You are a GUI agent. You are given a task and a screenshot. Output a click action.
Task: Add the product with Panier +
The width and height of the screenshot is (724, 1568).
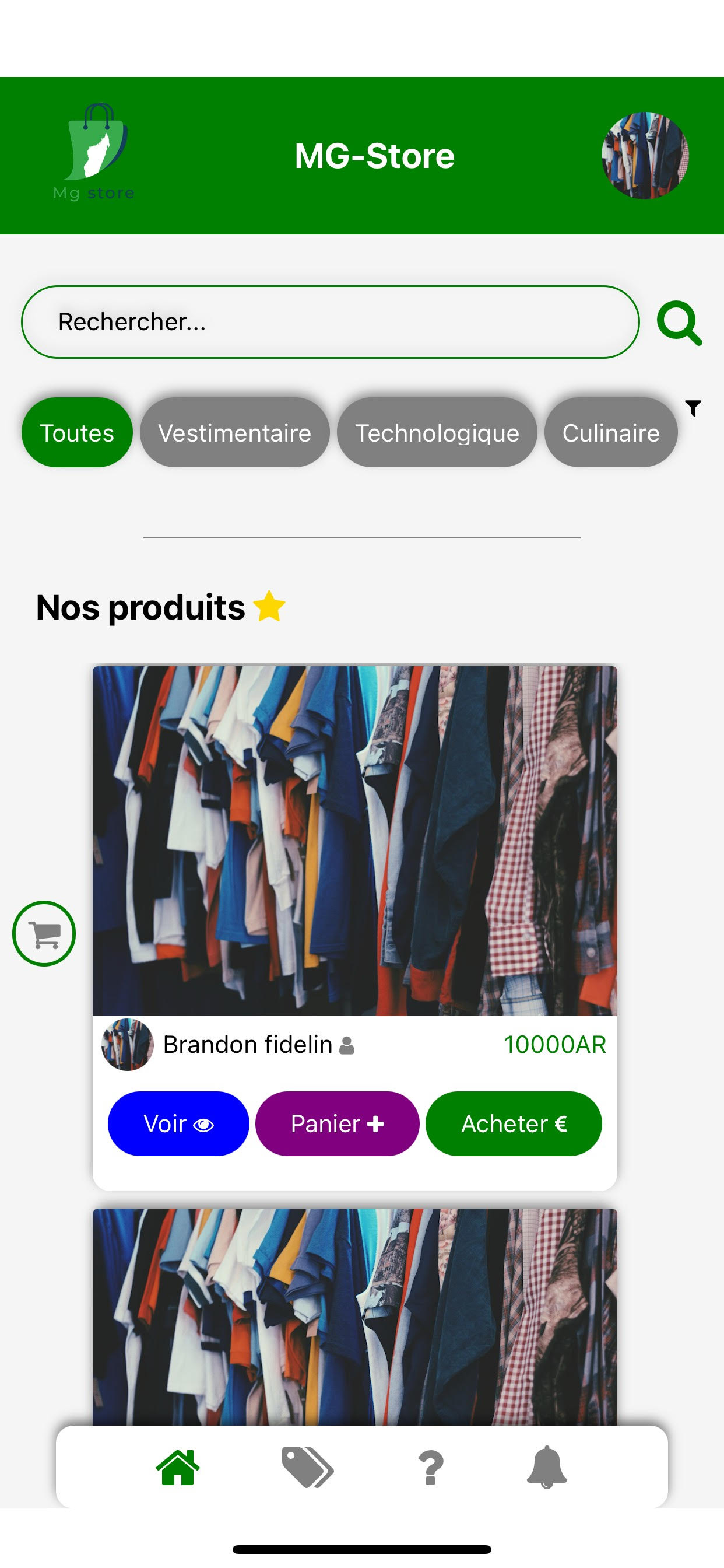pos(337,1123)
